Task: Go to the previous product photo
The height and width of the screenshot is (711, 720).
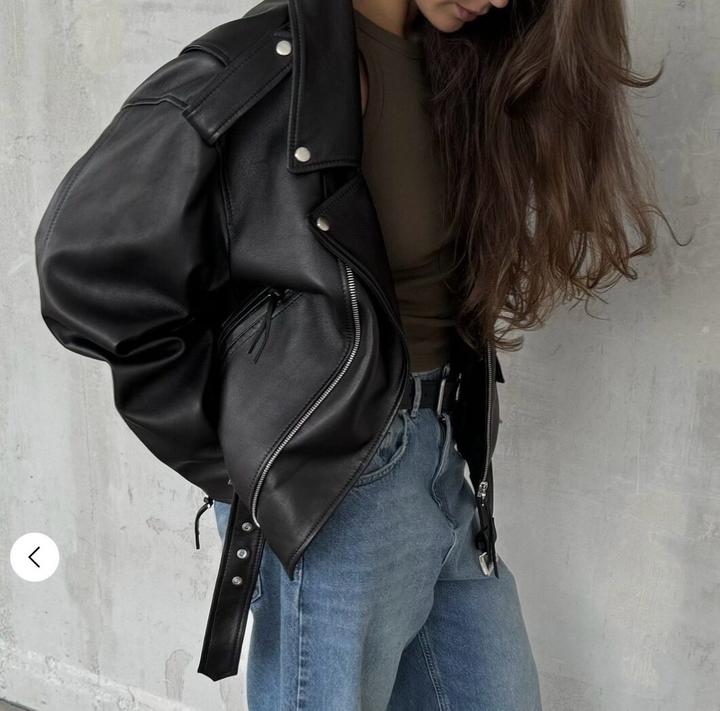Action: pyautogui.click(x=35, y=557)
